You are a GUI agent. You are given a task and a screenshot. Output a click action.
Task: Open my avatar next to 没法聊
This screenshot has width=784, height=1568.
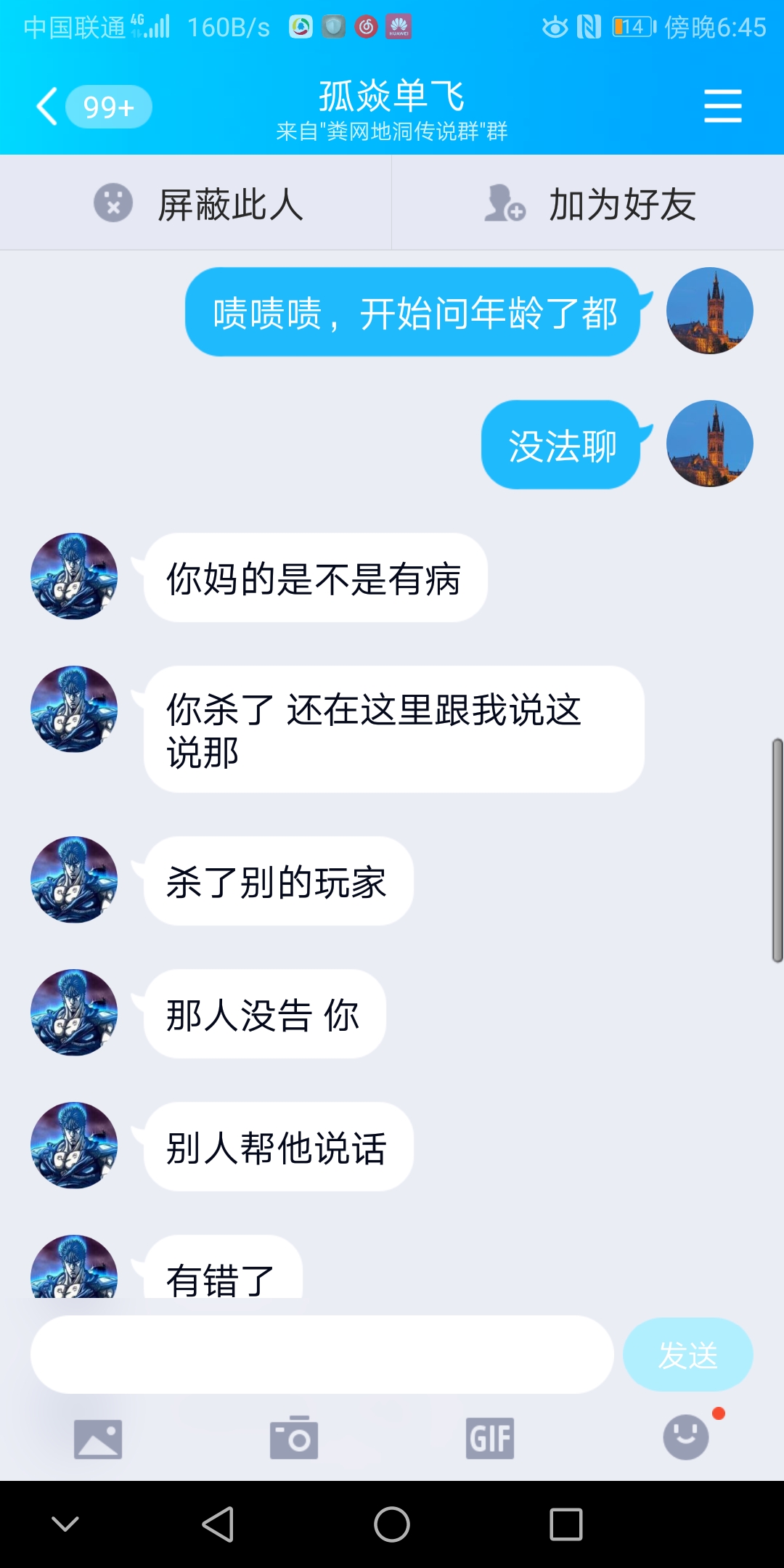tap(709, 444)
